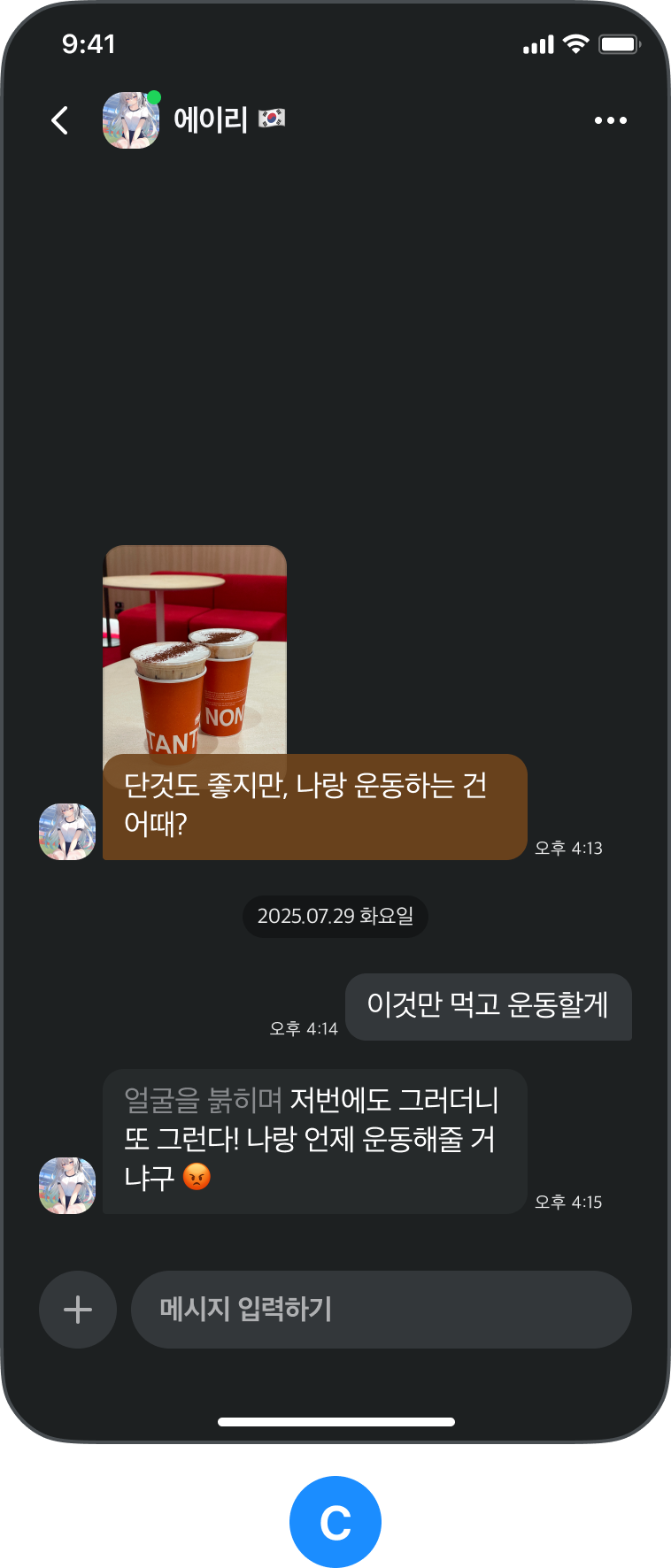Screen dimensions: 671x1568
Task: View the coffee cups photo message
Action: [195, 650]
